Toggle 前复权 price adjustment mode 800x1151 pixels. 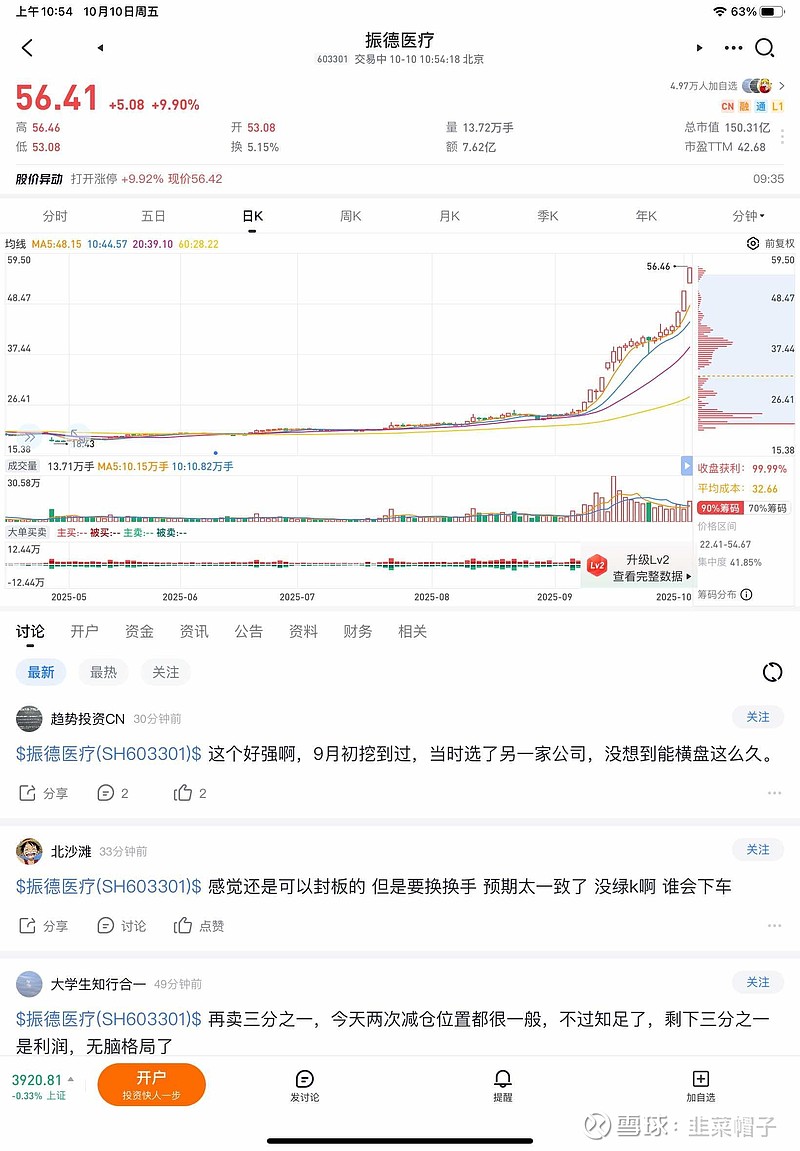(x=778, y=243)
